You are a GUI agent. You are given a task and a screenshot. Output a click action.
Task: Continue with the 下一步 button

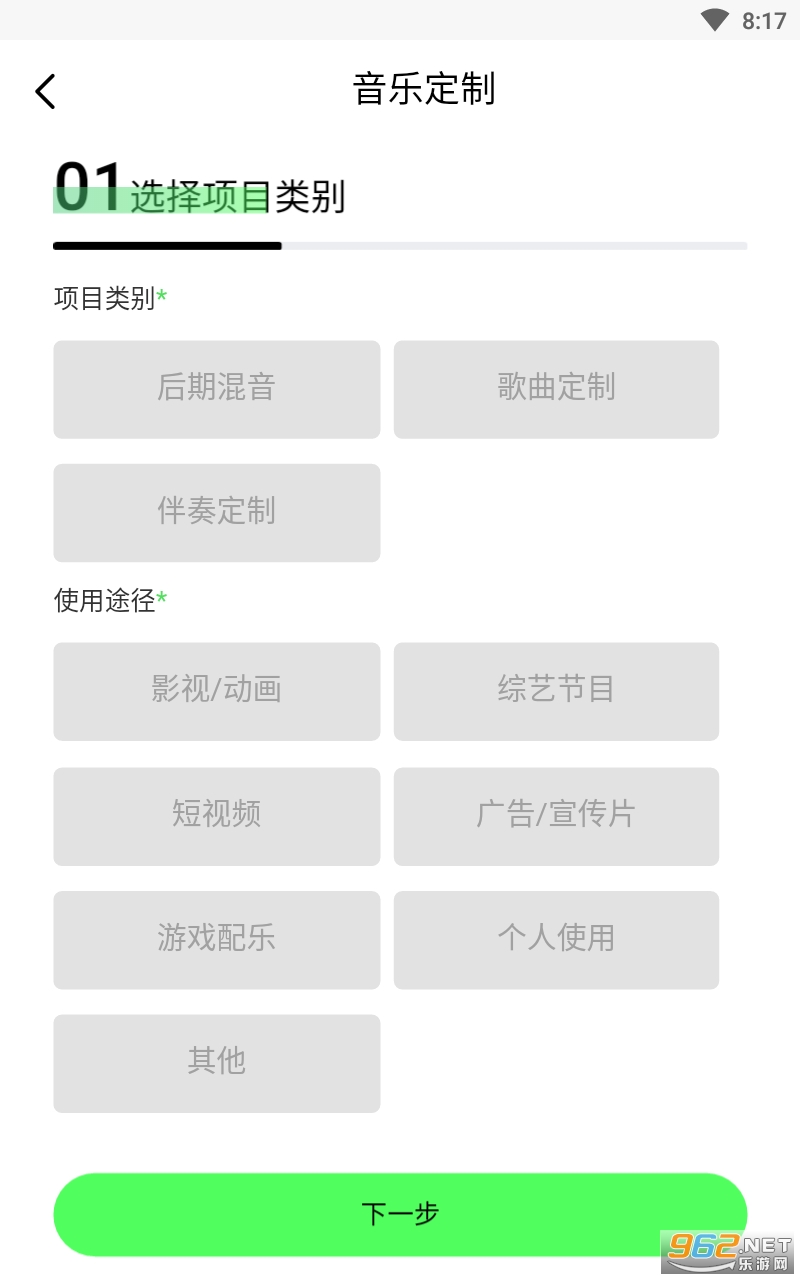(400, 1214)
